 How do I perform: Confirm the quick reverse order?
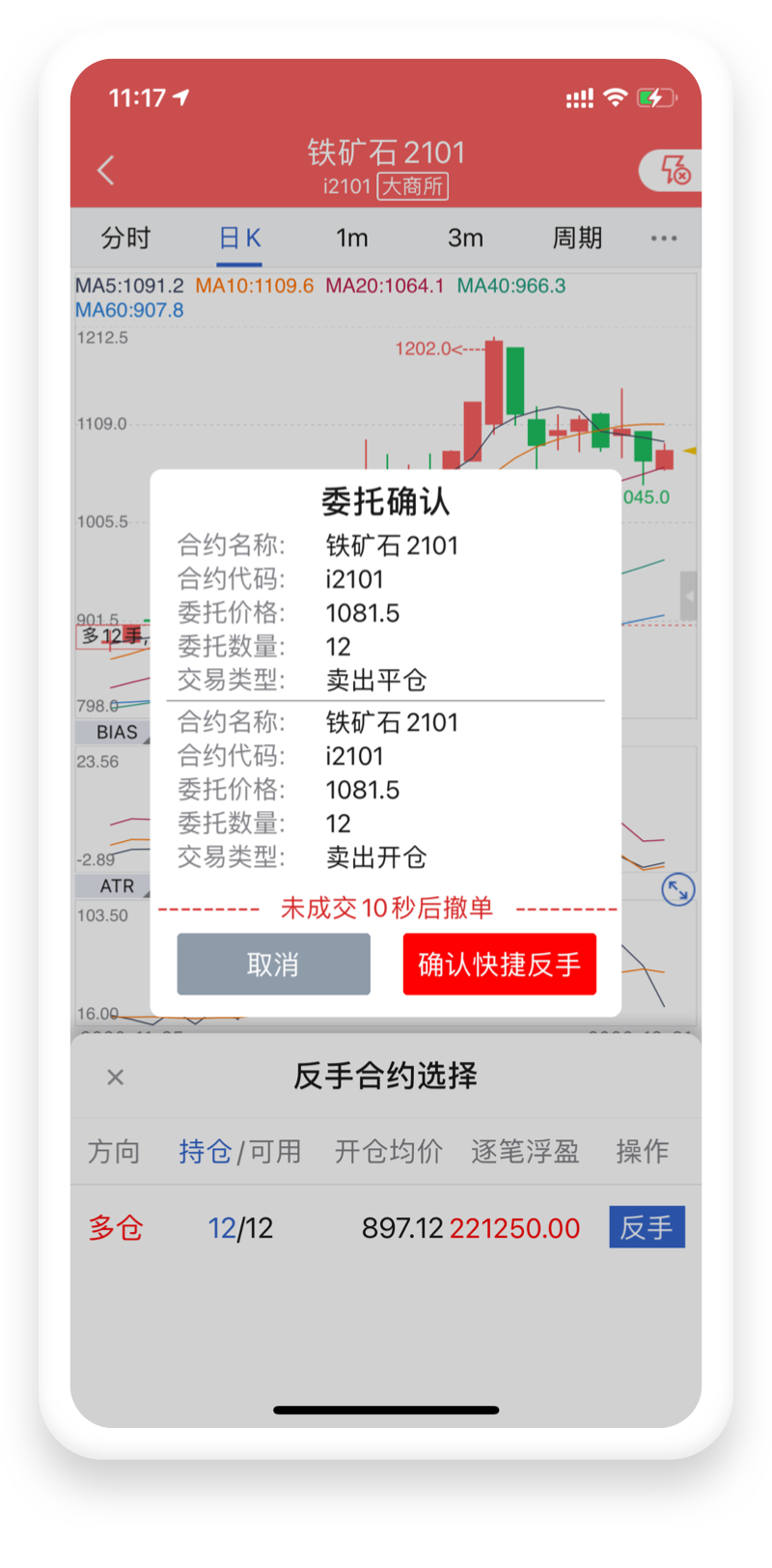[x=499, y=964]
